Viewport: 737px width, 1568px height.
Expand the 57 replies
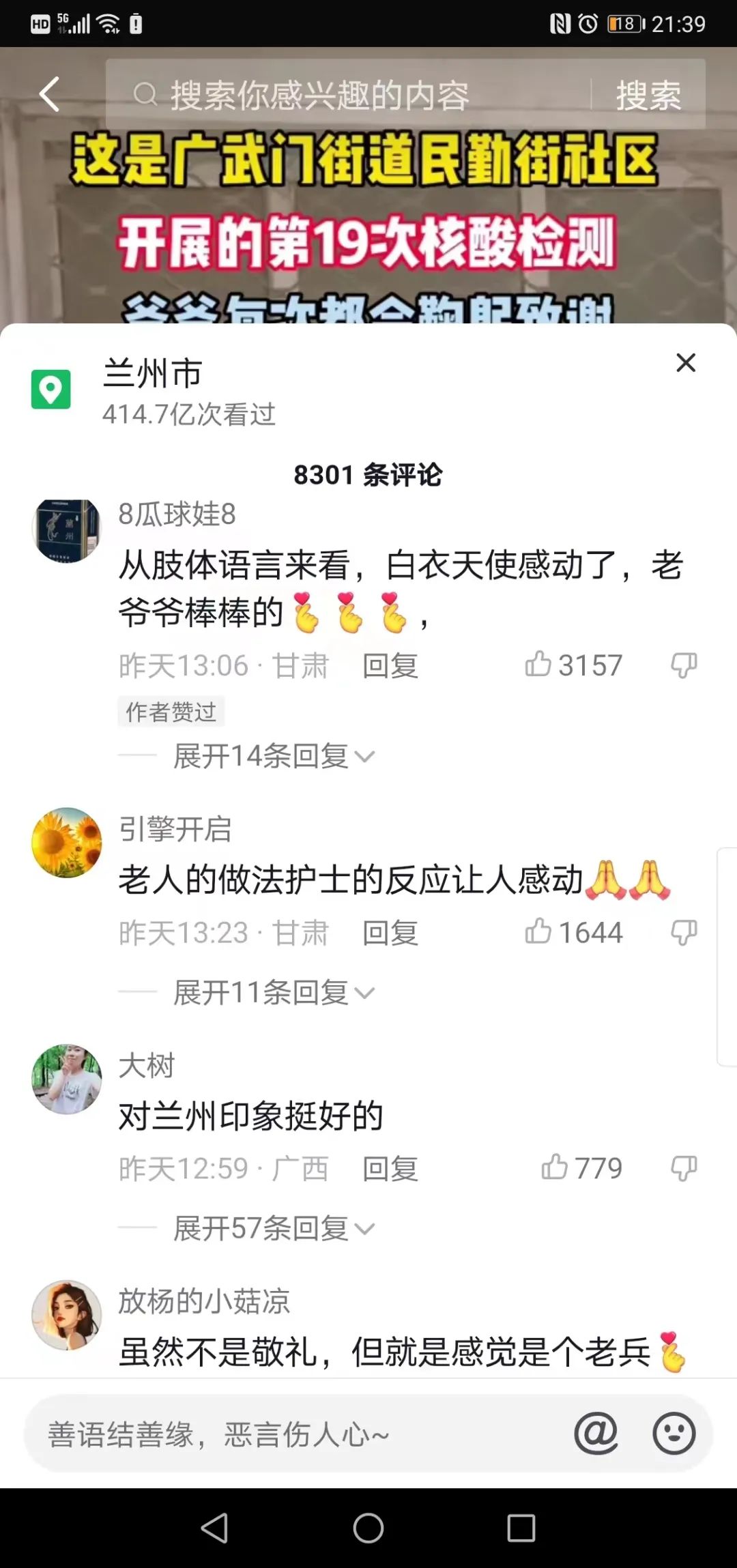tap(273, 1229)
